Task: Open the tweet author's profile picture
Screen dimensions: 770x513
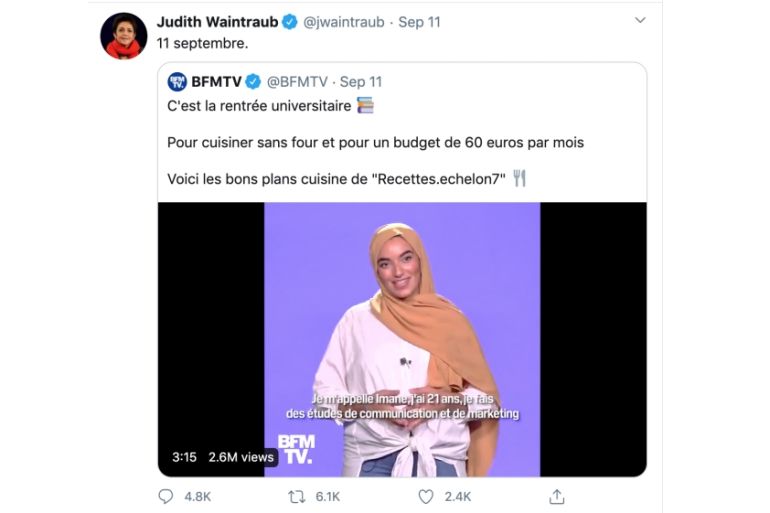Action: (124, 36)
